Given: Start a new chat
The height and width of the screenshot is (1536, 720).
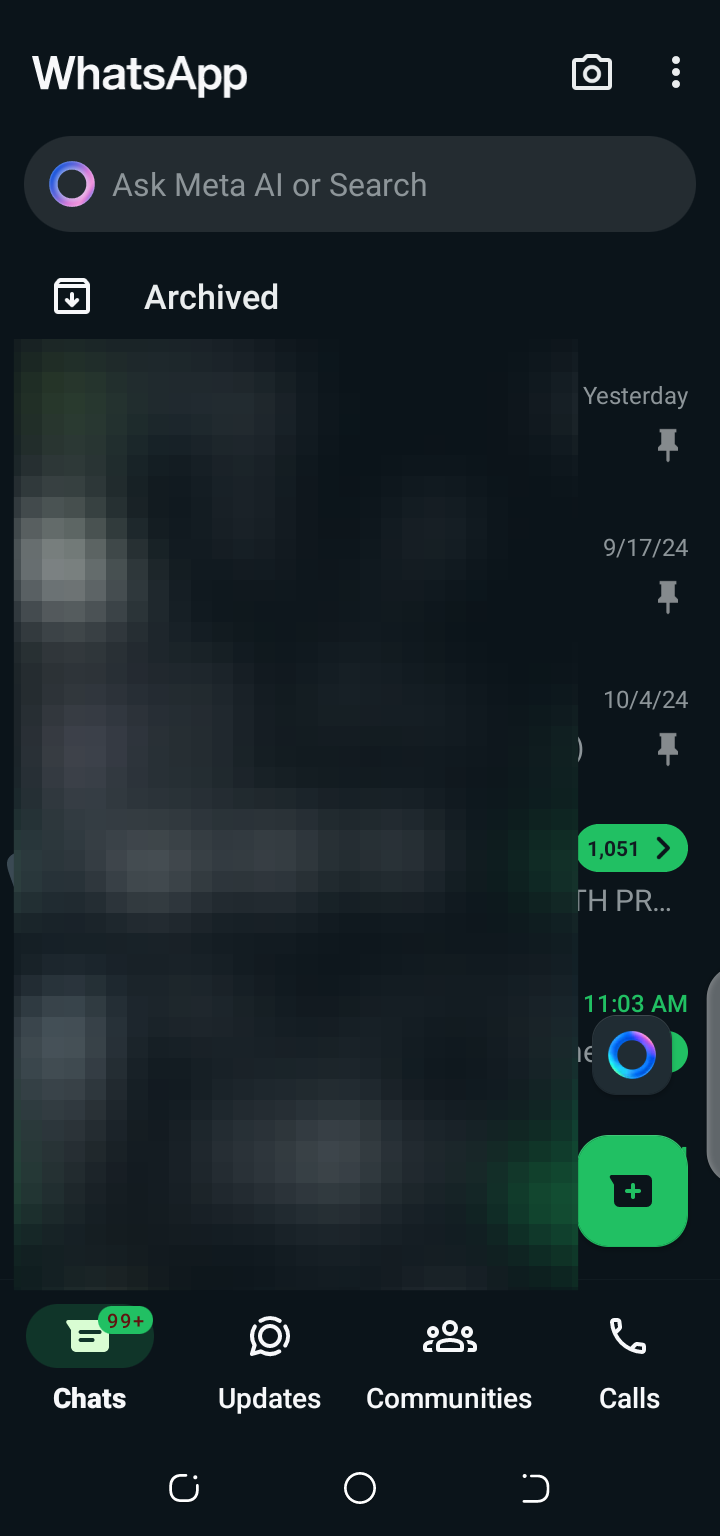Looking at the screenshot, I should [x=632, y=1191].
